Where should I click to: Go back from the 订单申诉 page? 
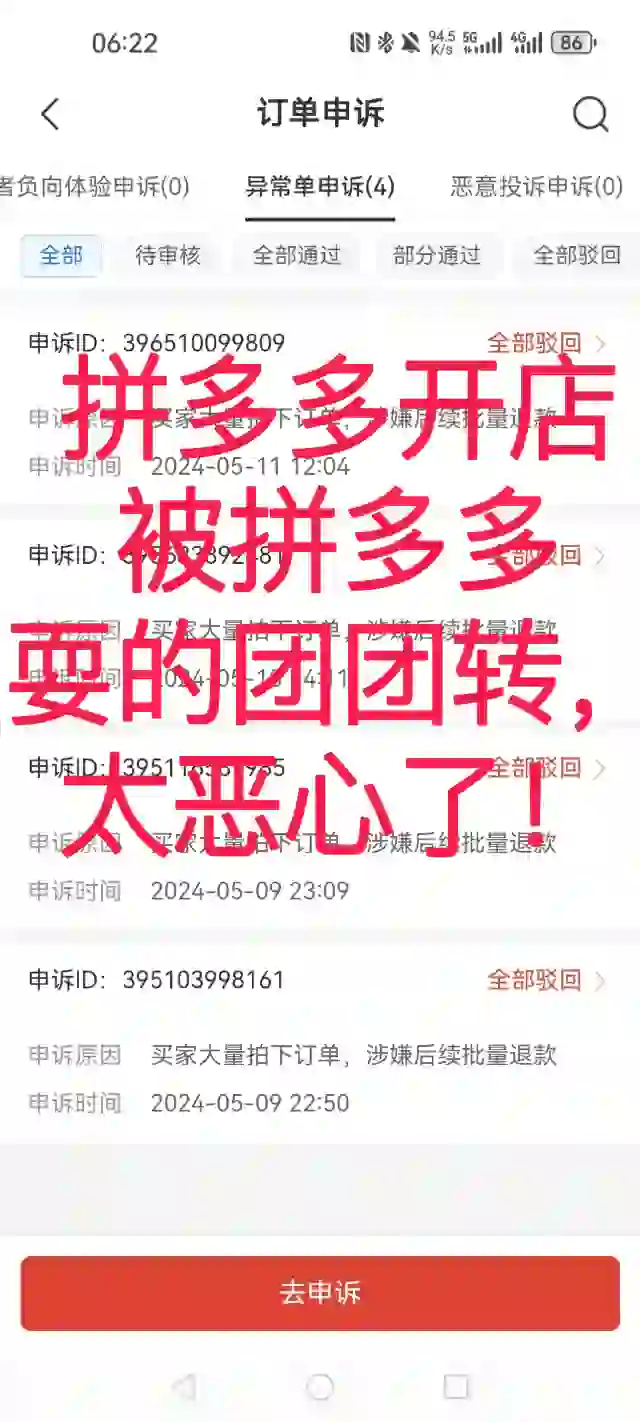(50, 114)
